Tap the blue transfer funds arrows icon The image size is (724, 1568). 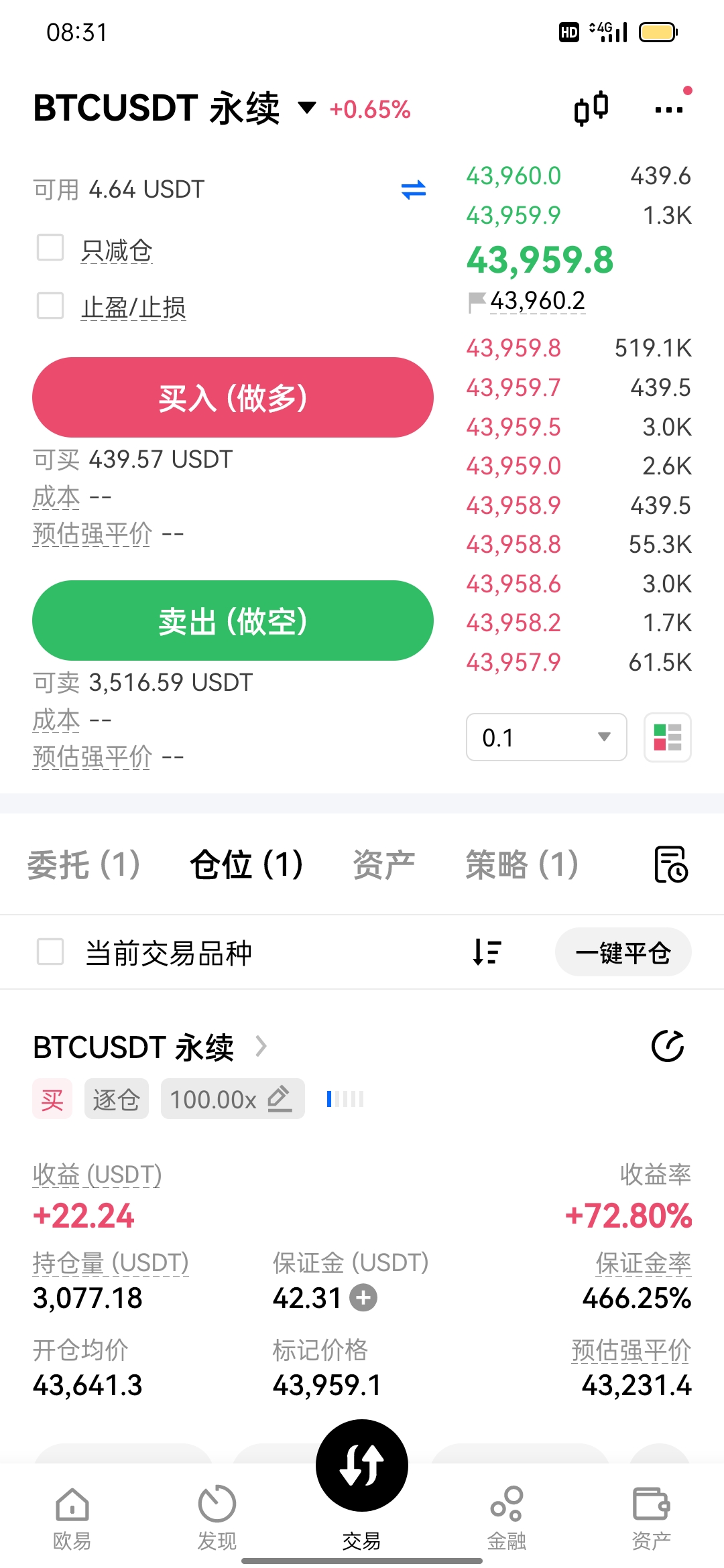[x=414, y=190]
